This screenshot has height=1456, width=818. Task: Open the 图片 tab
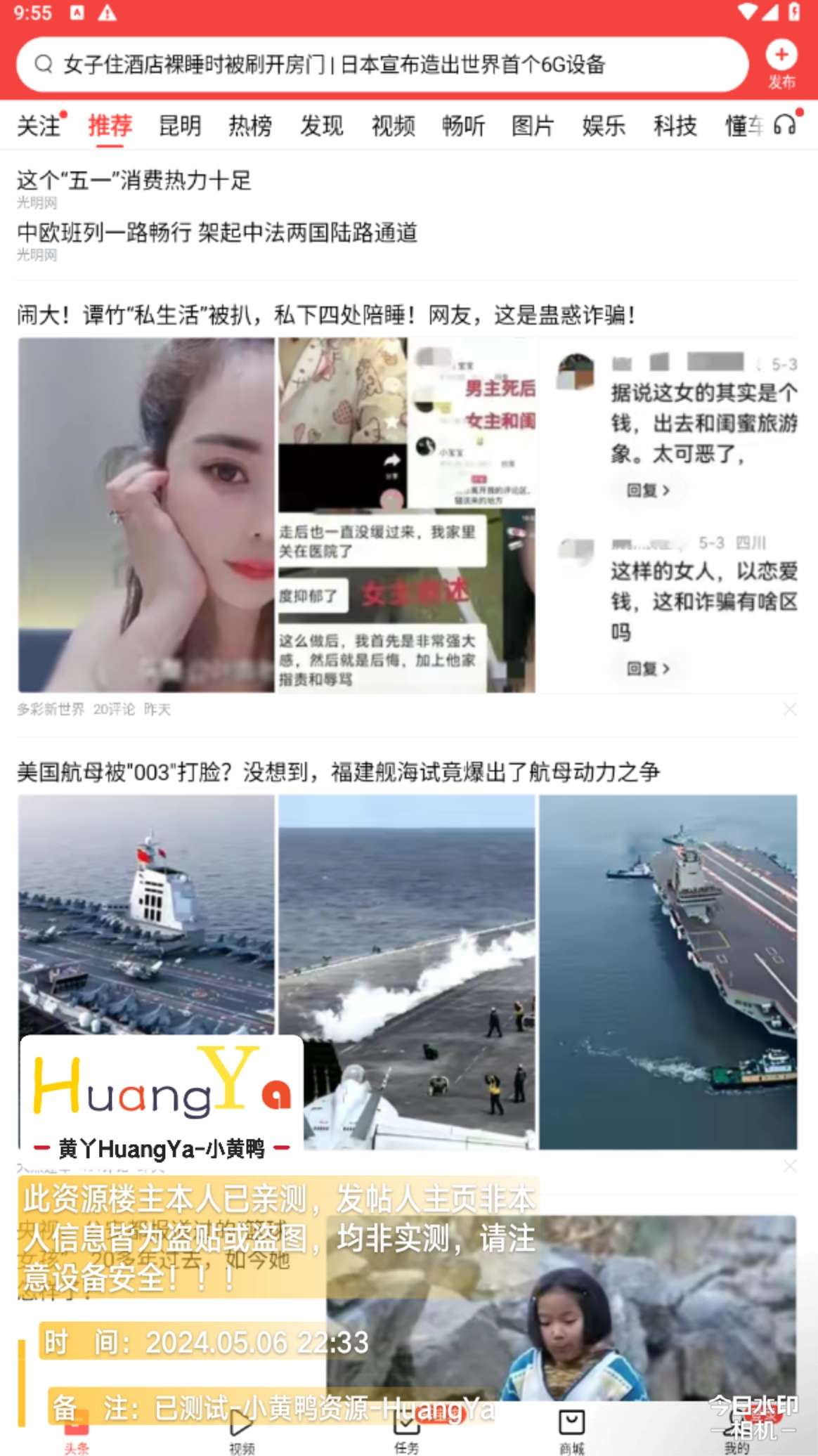533,126
